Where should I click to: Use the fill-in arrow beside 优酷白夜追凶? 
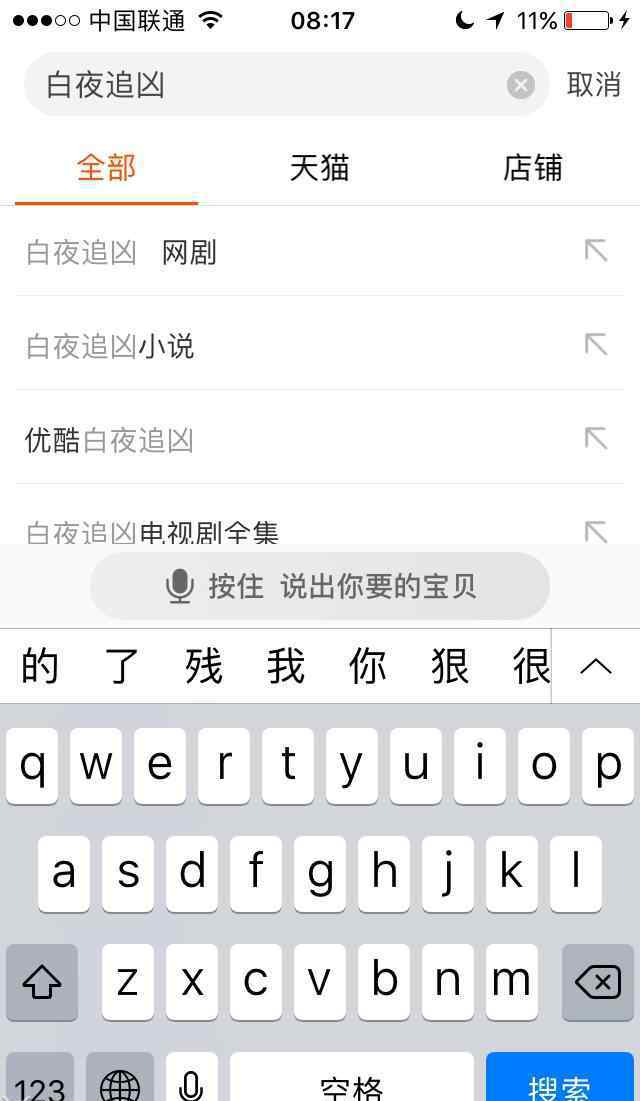[596, 439]
